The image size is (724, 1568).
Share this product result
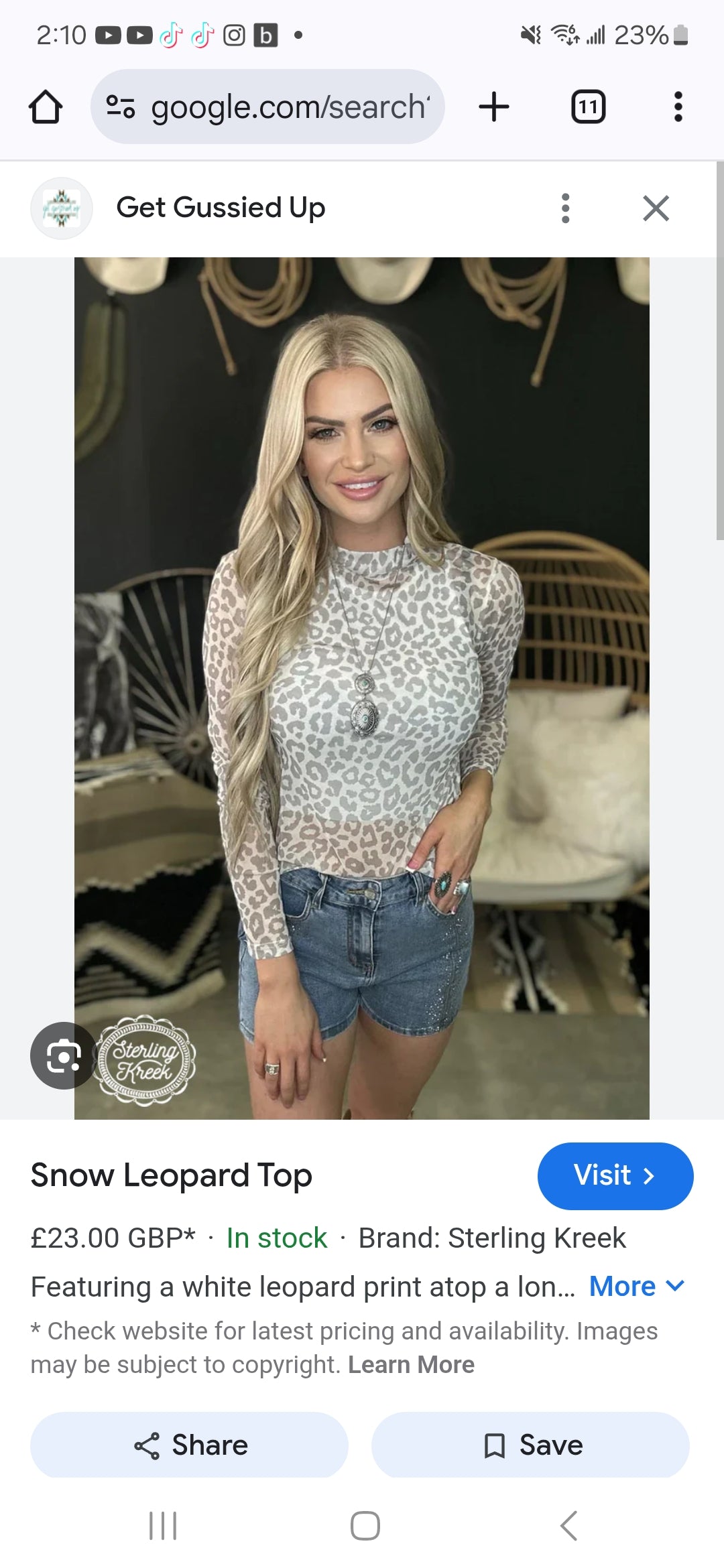190,1445
